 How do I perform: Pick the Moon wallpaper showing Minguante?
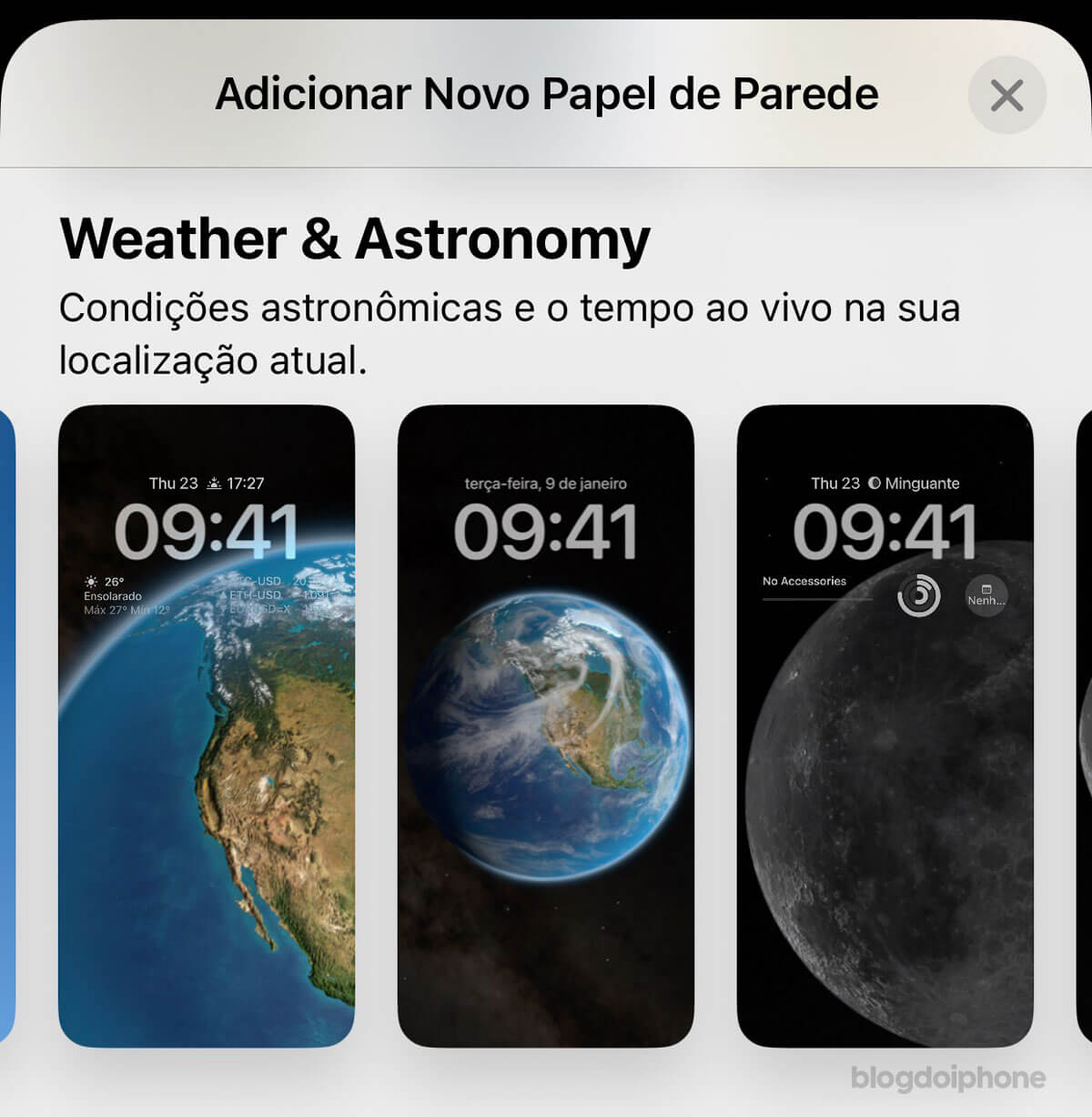[885, 728]
